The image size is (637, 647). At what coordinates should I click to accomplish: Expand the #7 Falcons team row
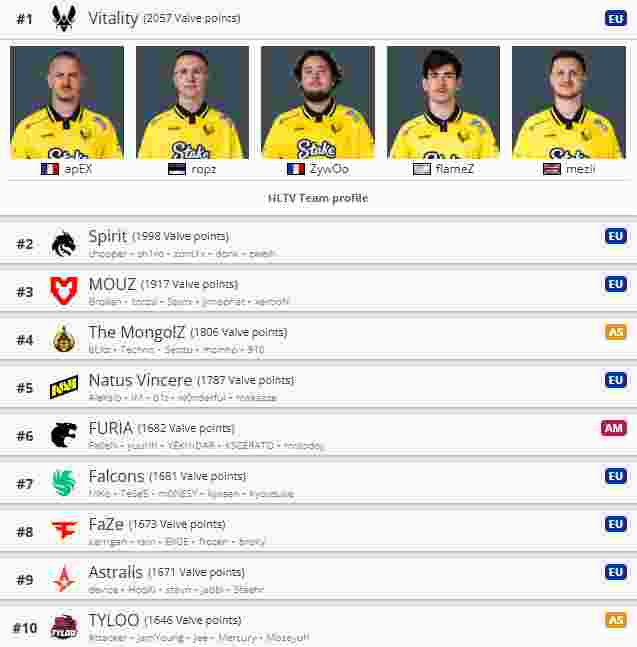[x=318, y=483]
